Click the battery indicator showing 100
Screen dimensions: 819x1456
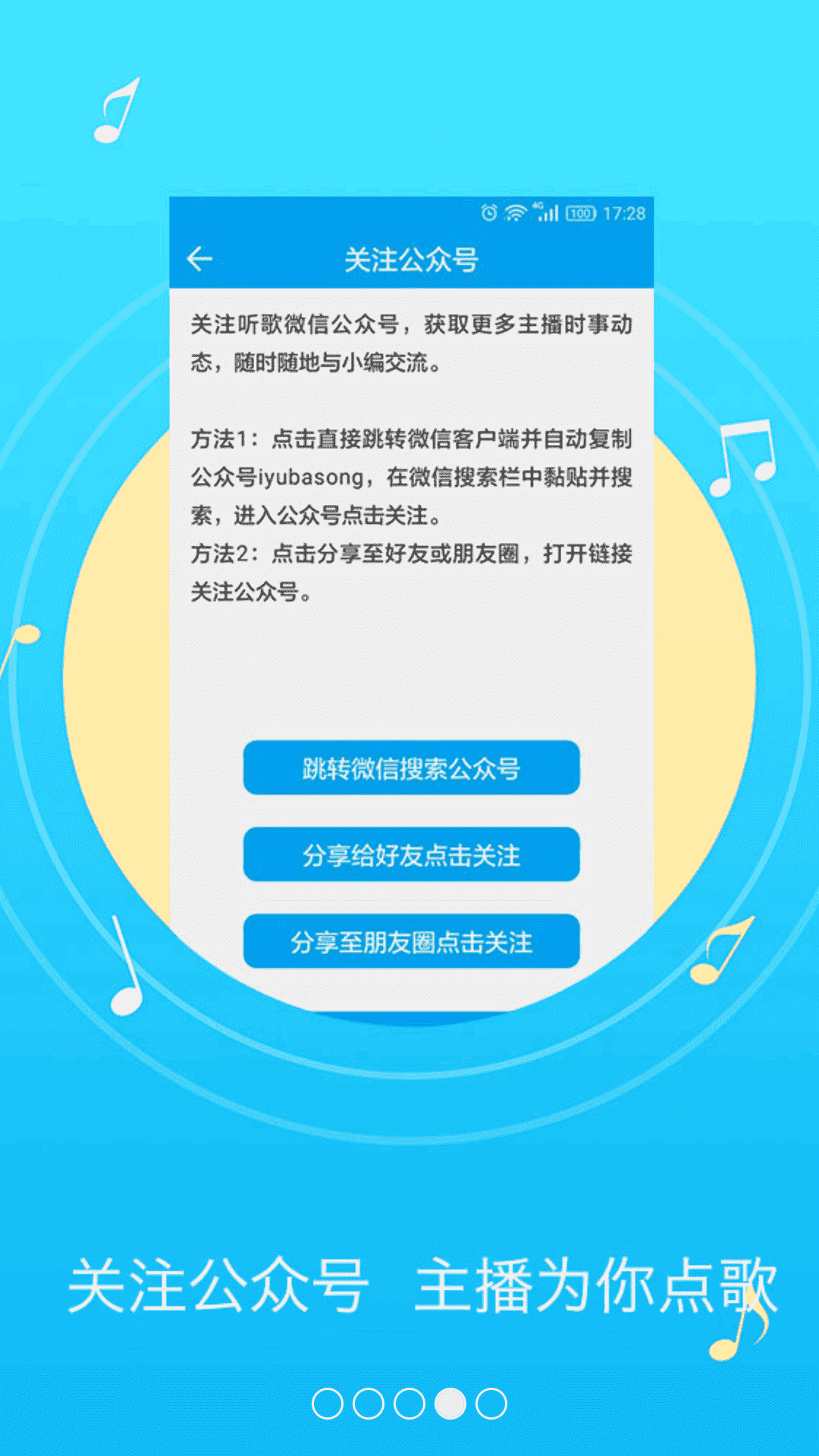click(579, 213)
